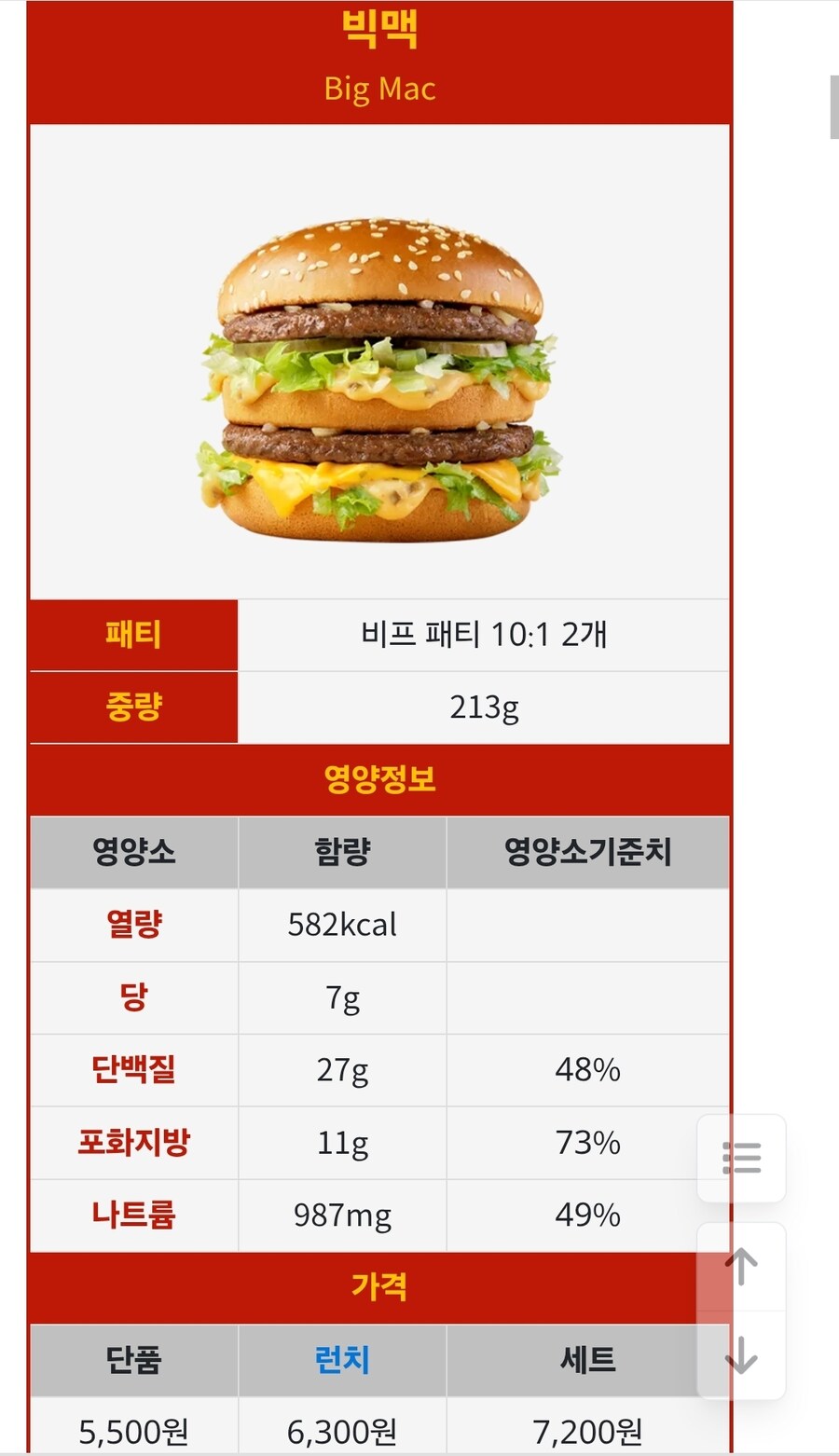Click the scroll-to-bottom arrow icon
Image resolution: width=839 pixels, height=1456 pixels.
point(741,1353)
